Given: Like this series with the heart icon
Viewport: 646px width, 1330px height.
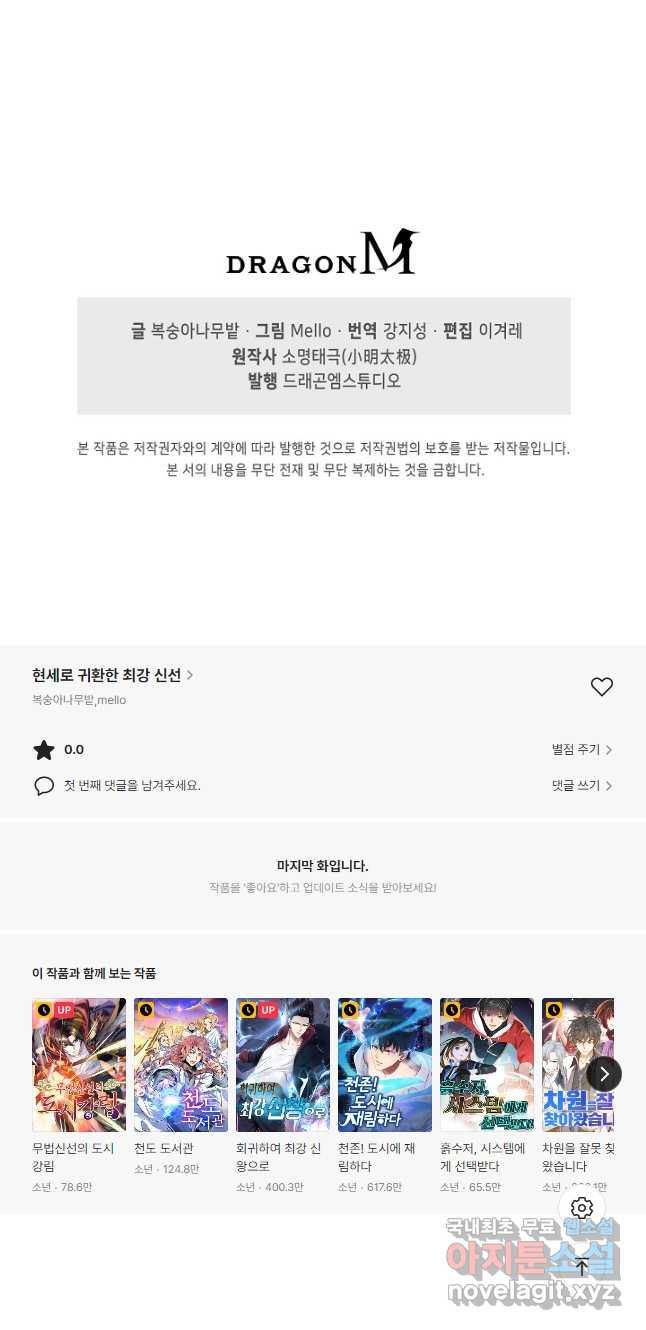Looking at the screenshot, I should pos(601,687).
